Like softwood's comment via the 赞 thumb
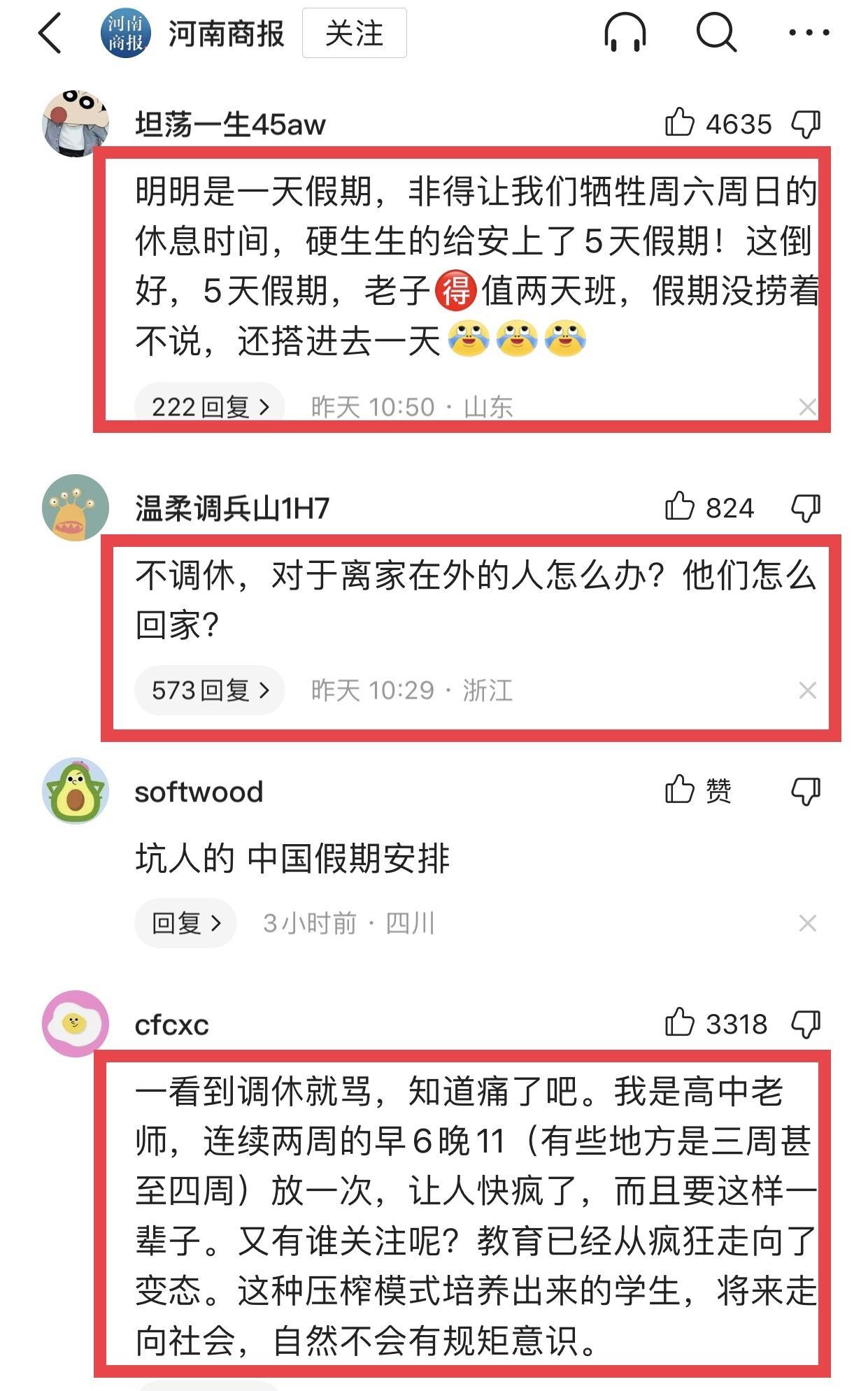Image resolution: width=868 pixels, height=1391 pixels. click(679, 790)
